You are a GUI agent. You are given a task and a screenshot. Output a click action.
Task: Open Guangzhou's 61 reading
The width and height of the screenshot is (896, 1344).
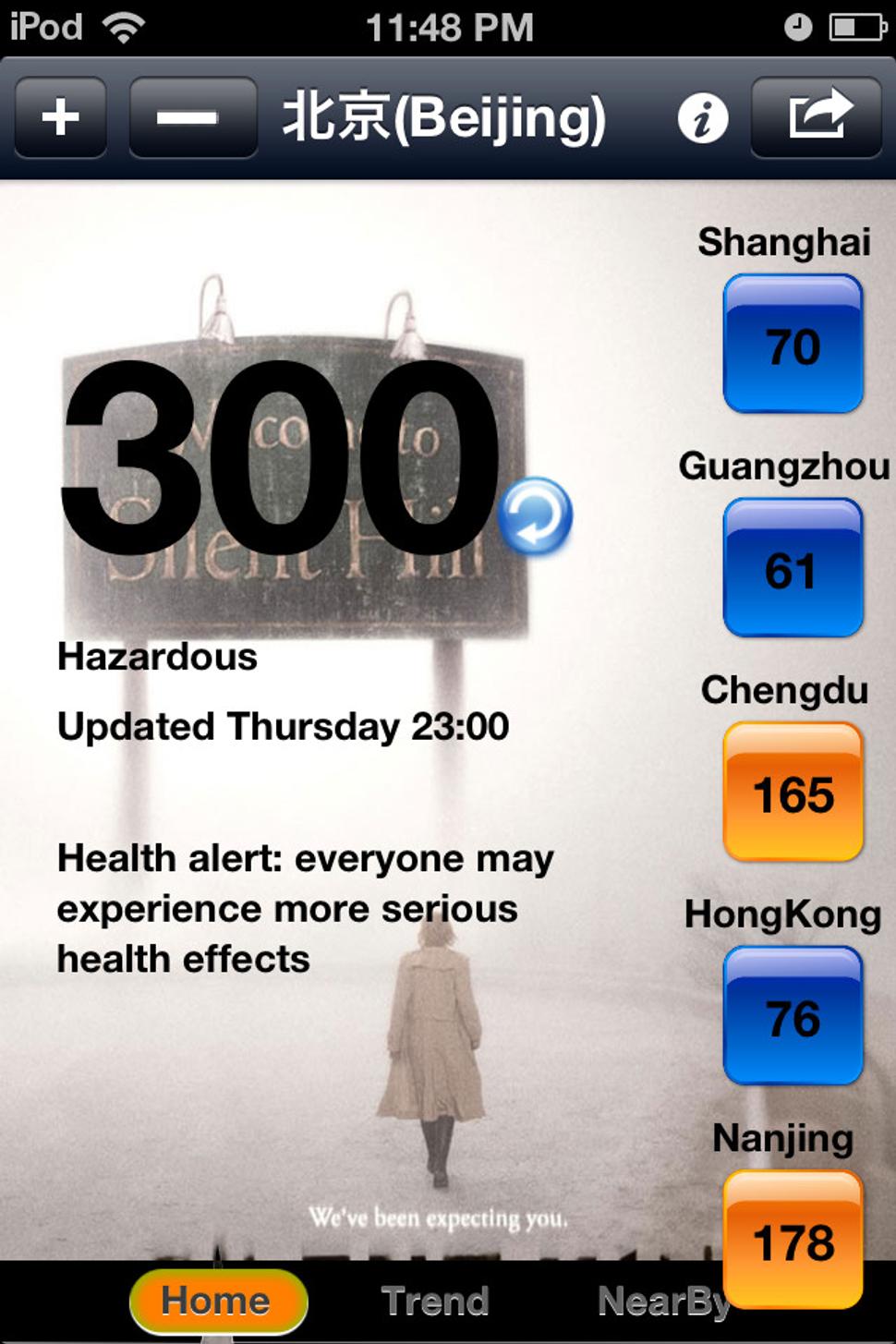793,568
